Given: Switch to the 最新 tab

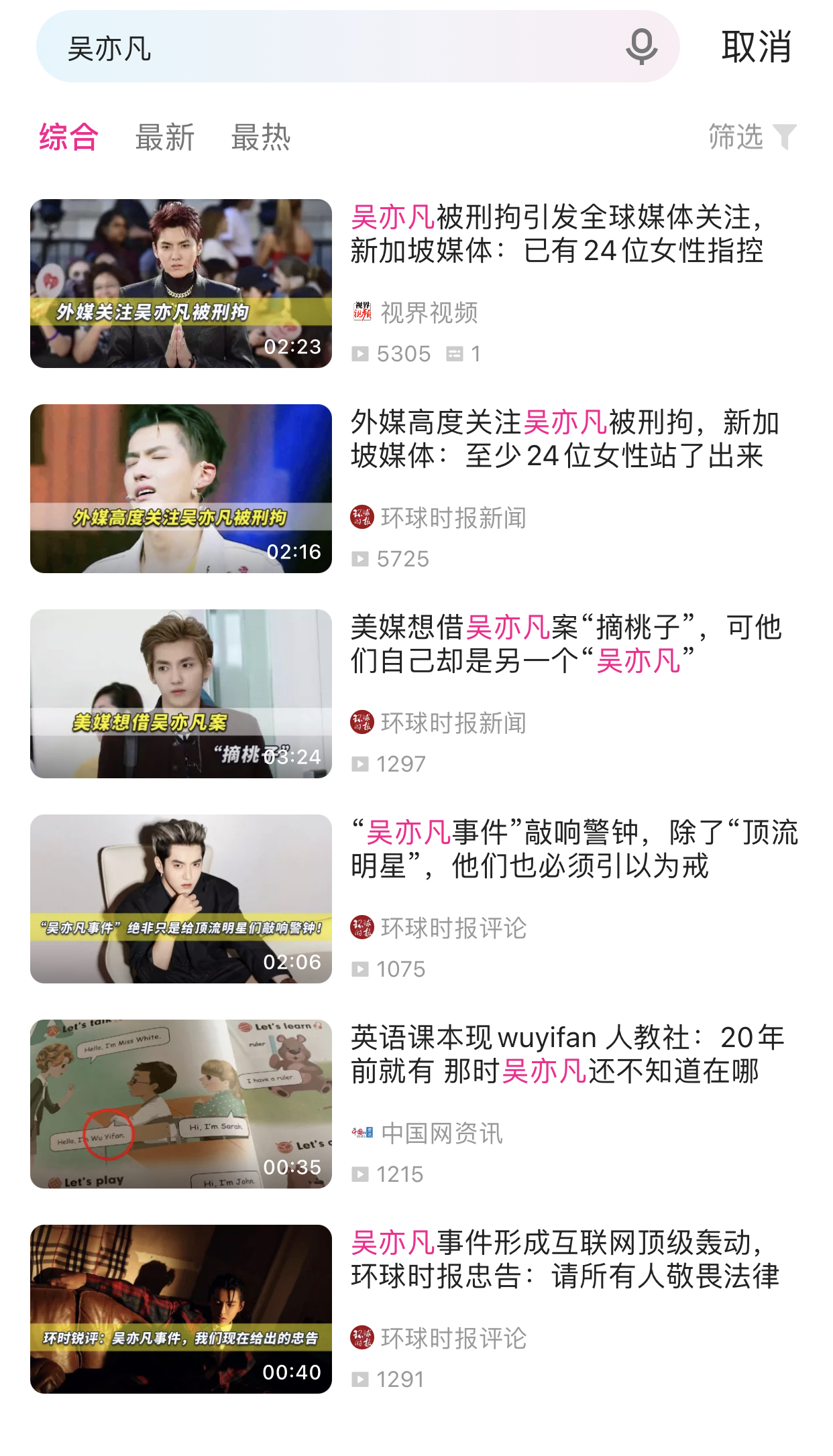Looking at the screenshot, I should (165, 137).
